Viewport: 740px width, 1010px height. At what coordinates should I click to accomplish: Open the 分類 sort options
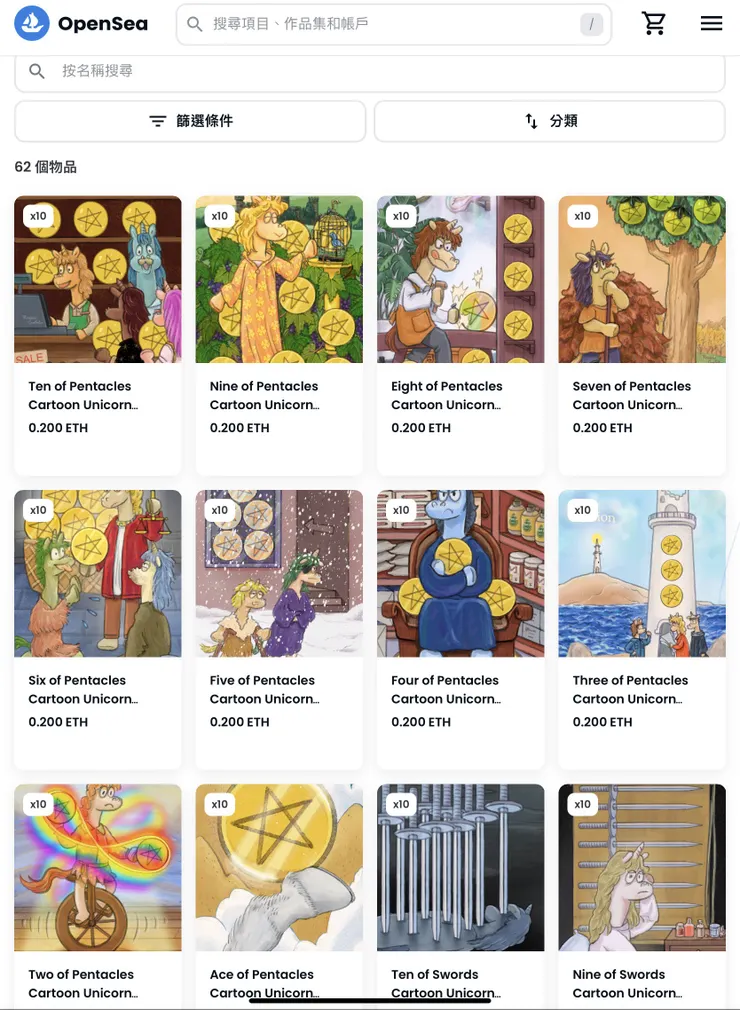[549, 121]
